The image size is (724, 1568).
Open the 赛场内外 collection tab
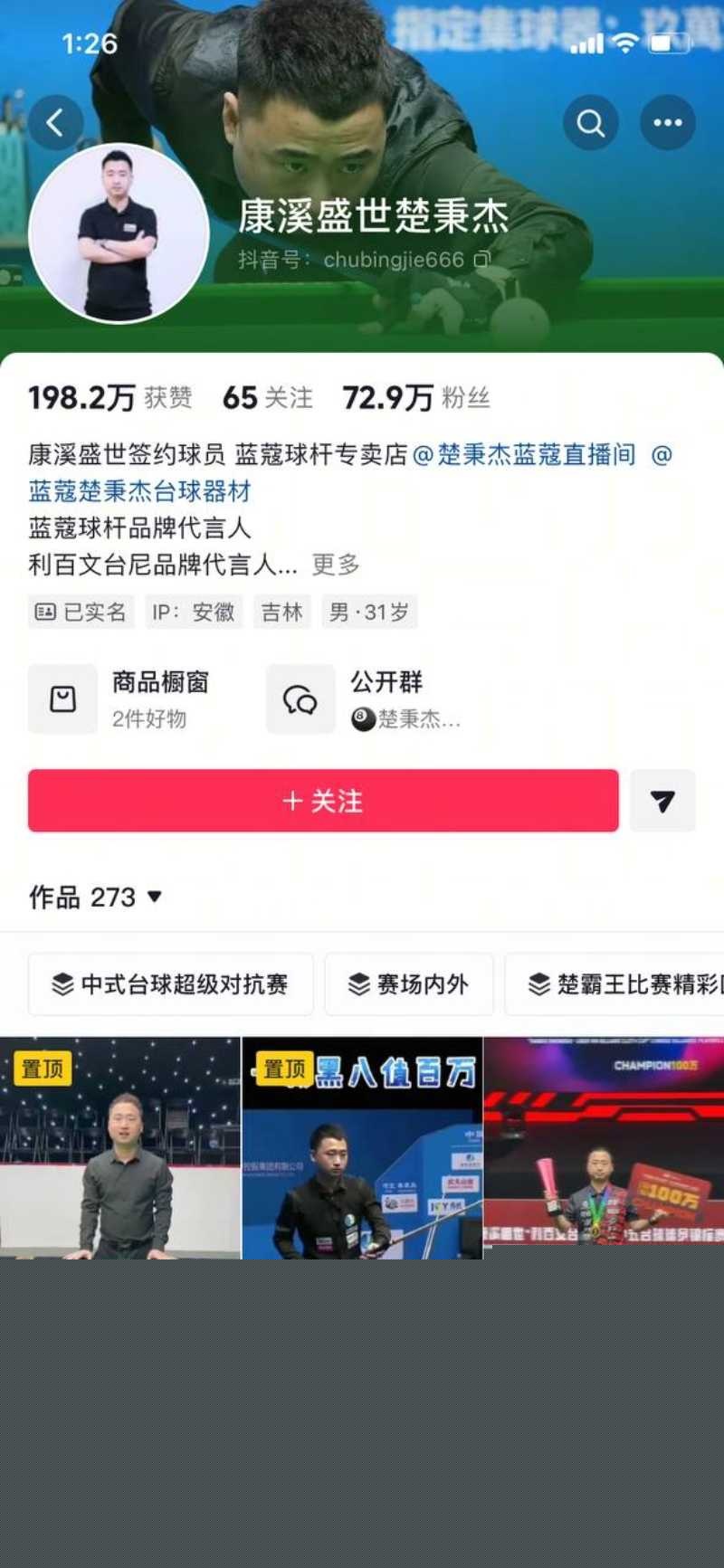(409, 984)
